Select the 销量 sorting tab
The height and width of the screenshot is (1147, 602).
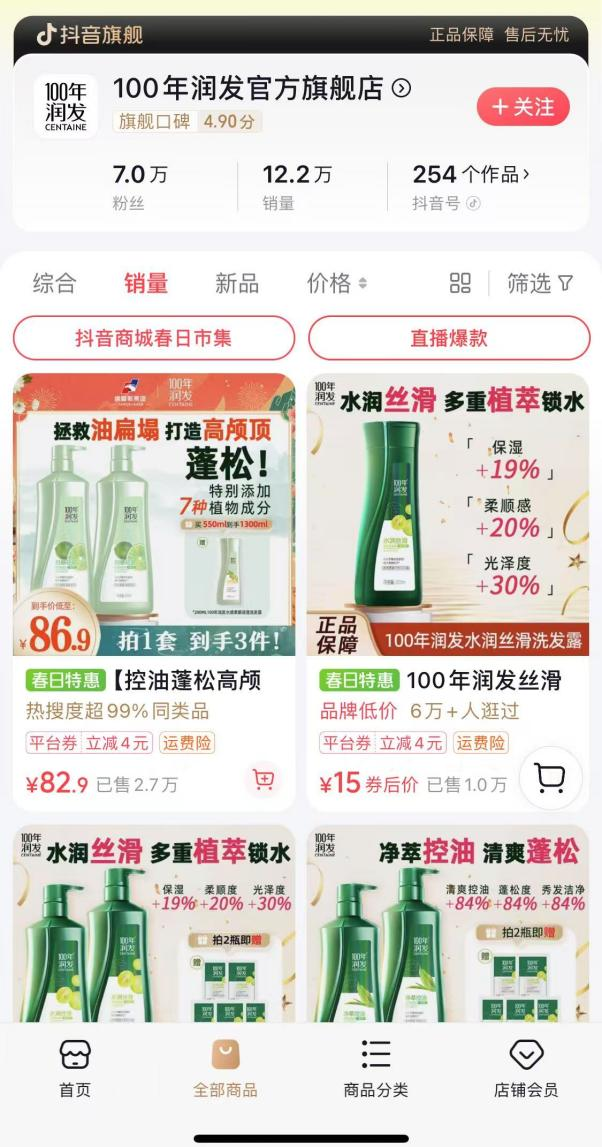pos(146,283)
